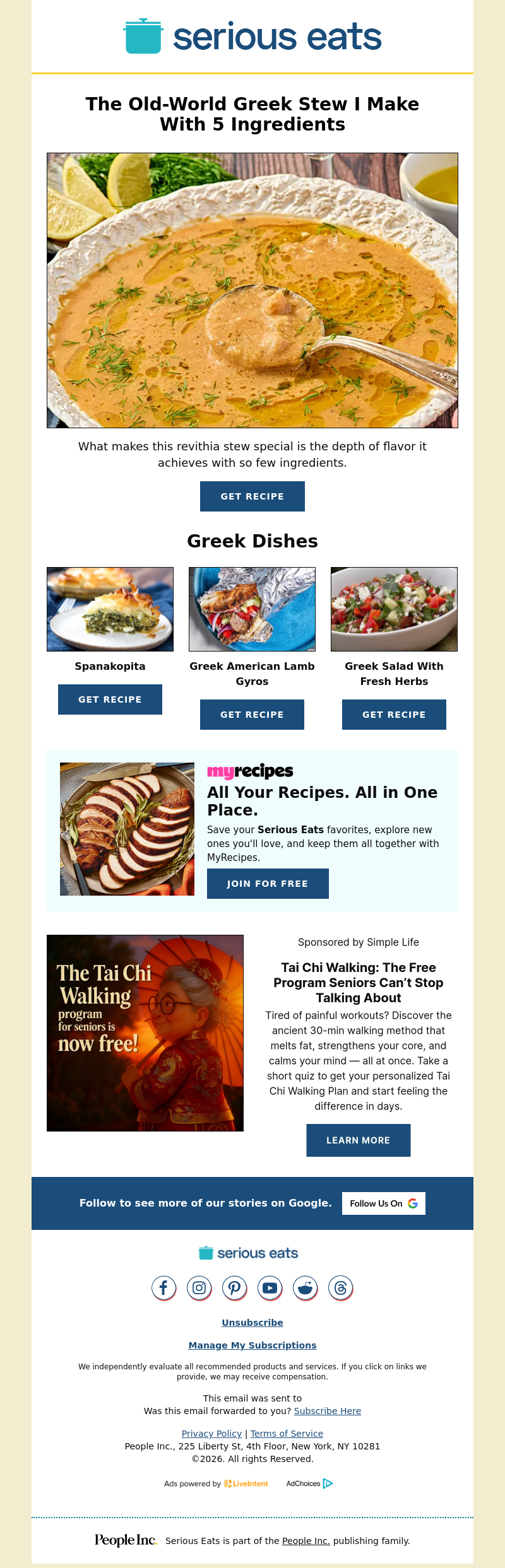The height and width of the screenshot is (1568, 505).
Task: Read the Privacy Policy
Action: pyautogui.click(x=211, y=1434)
